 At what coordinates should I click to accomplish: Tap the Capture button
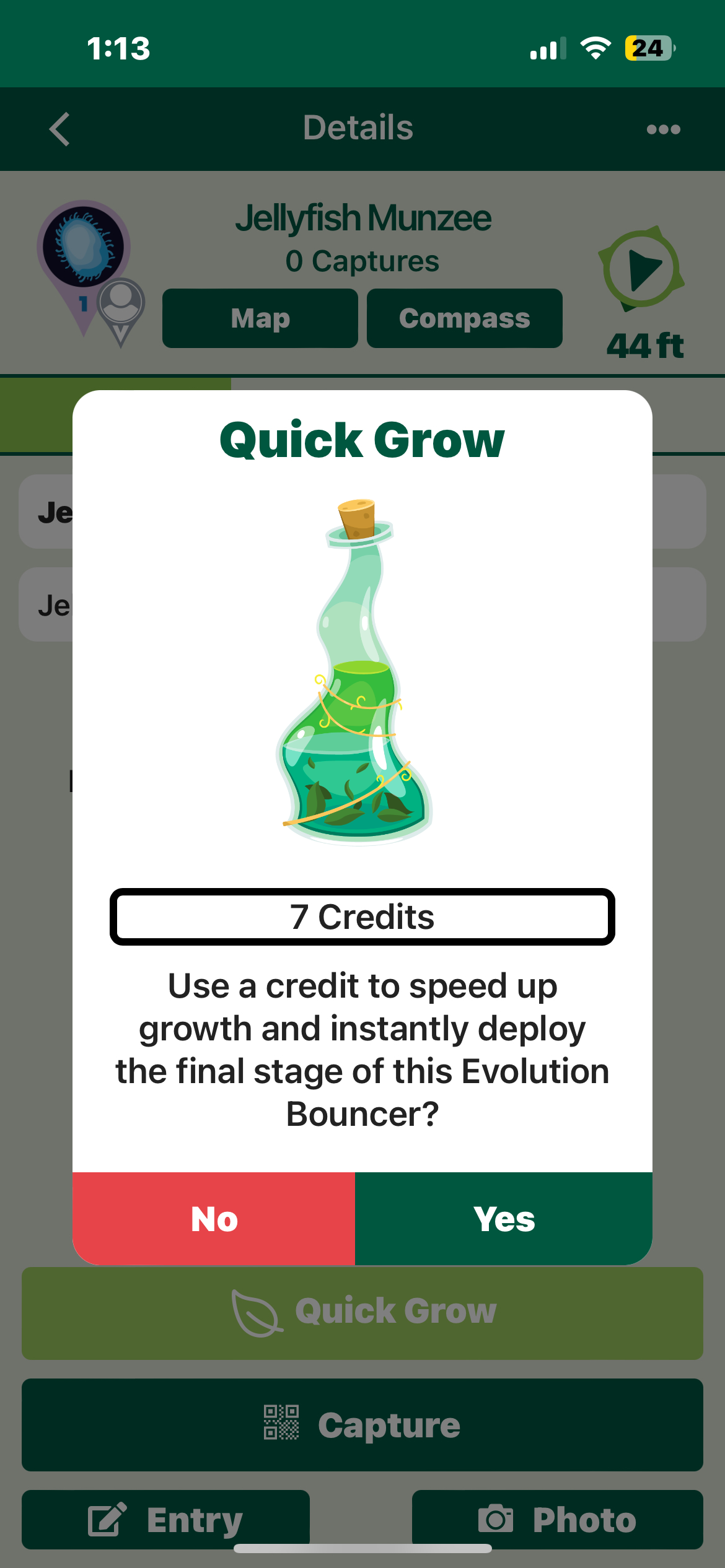pyautogui.click(x=362, y=1424)
